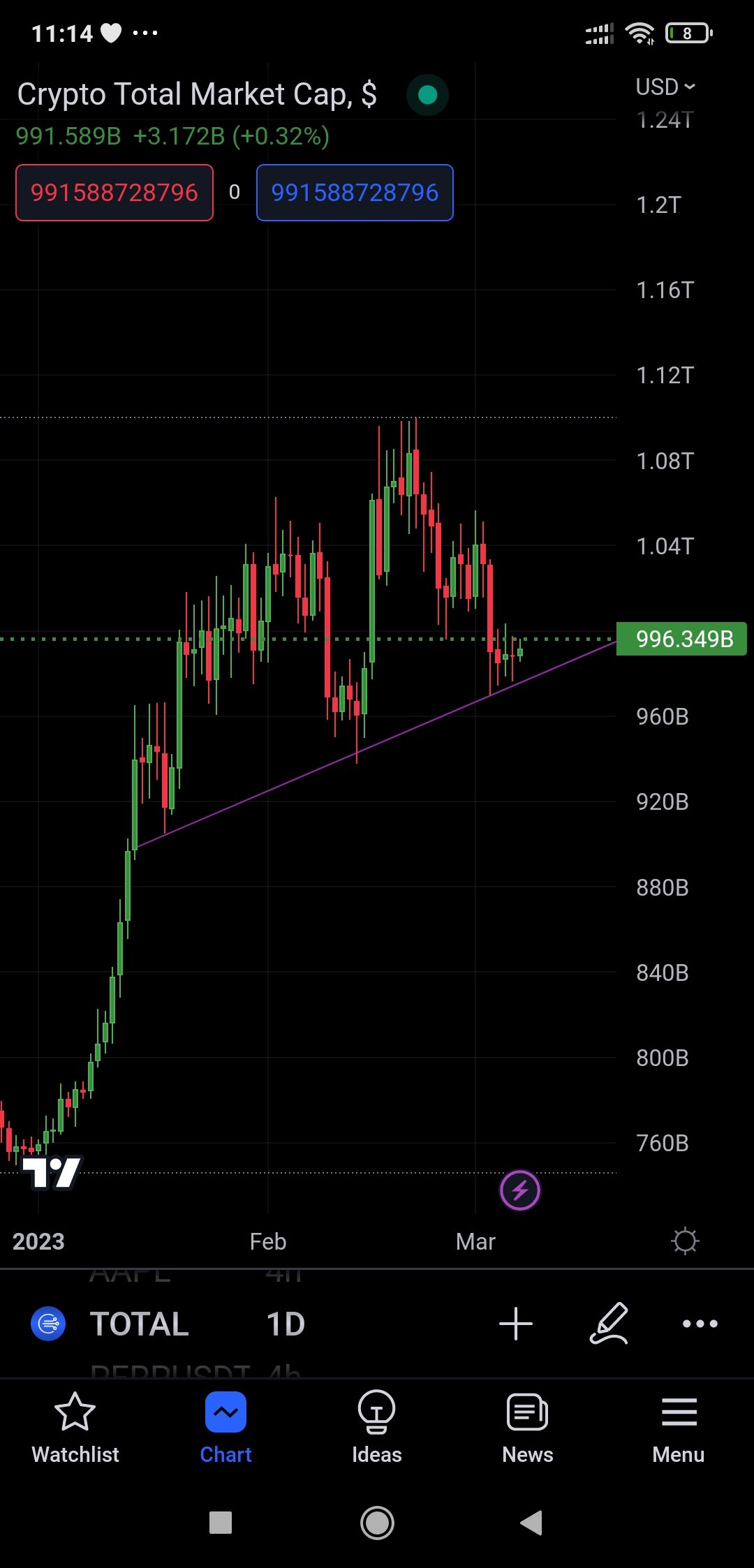
Task: Open the three-dot more options
Action: (x=700, y=1324)
